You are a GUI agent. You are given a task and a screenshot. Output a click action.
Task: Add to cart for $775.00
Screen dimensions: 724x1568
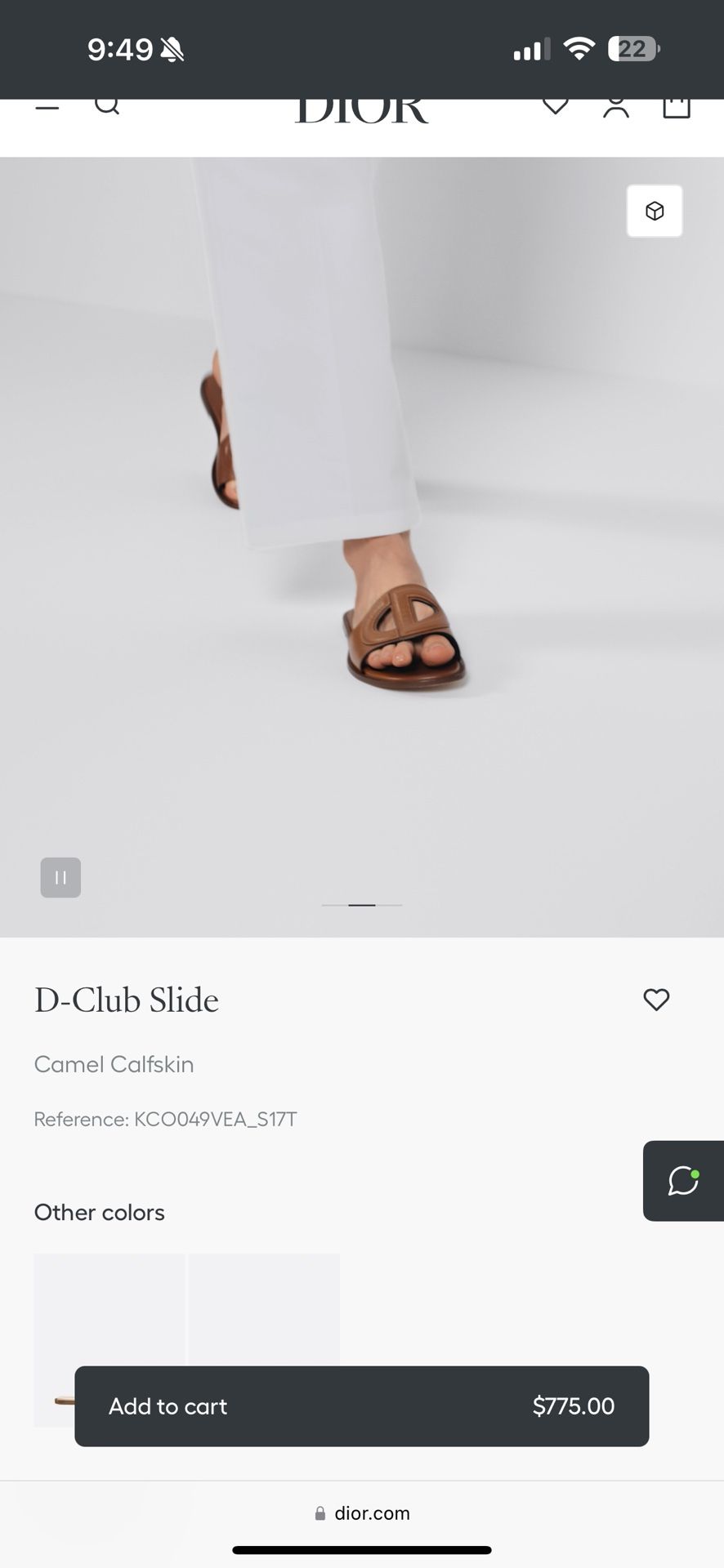point(361,1406)
